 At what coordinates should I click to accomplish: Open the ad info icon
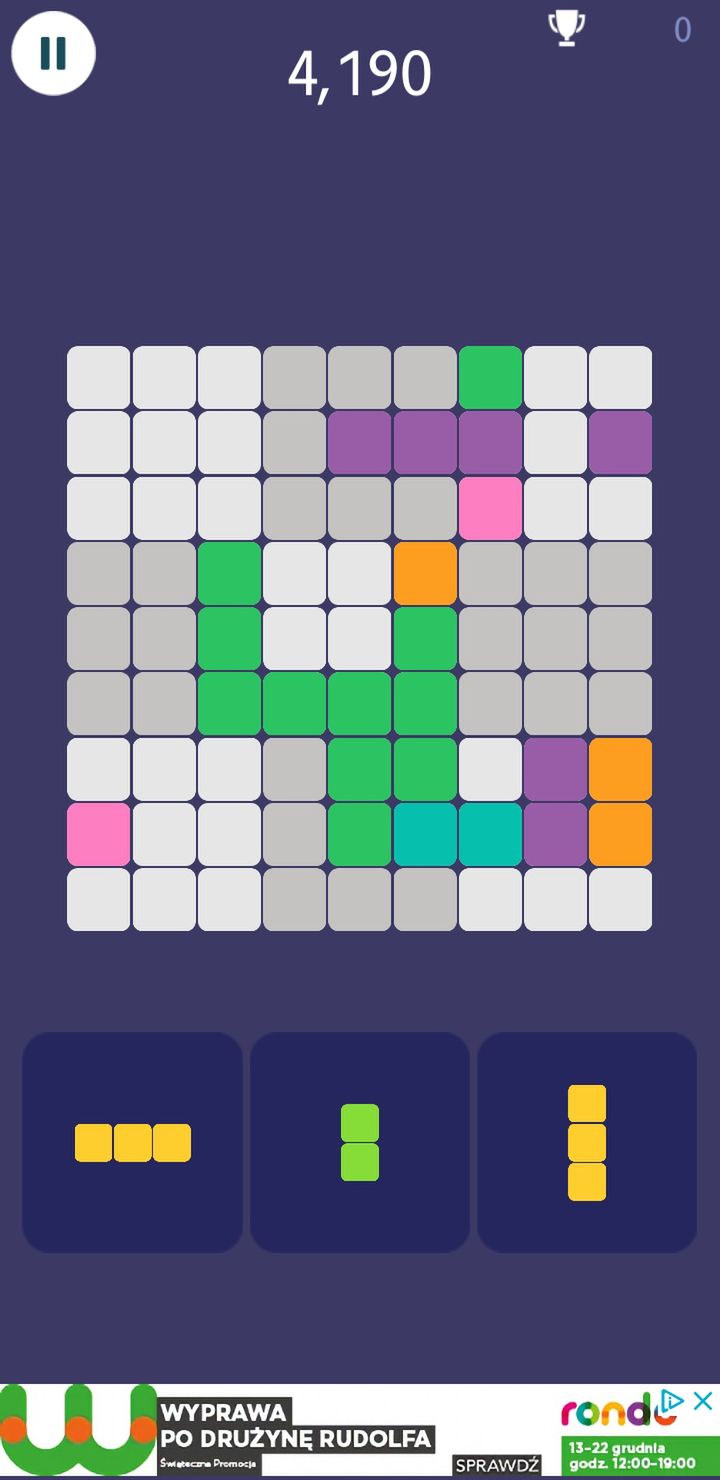click(674, 1400)
